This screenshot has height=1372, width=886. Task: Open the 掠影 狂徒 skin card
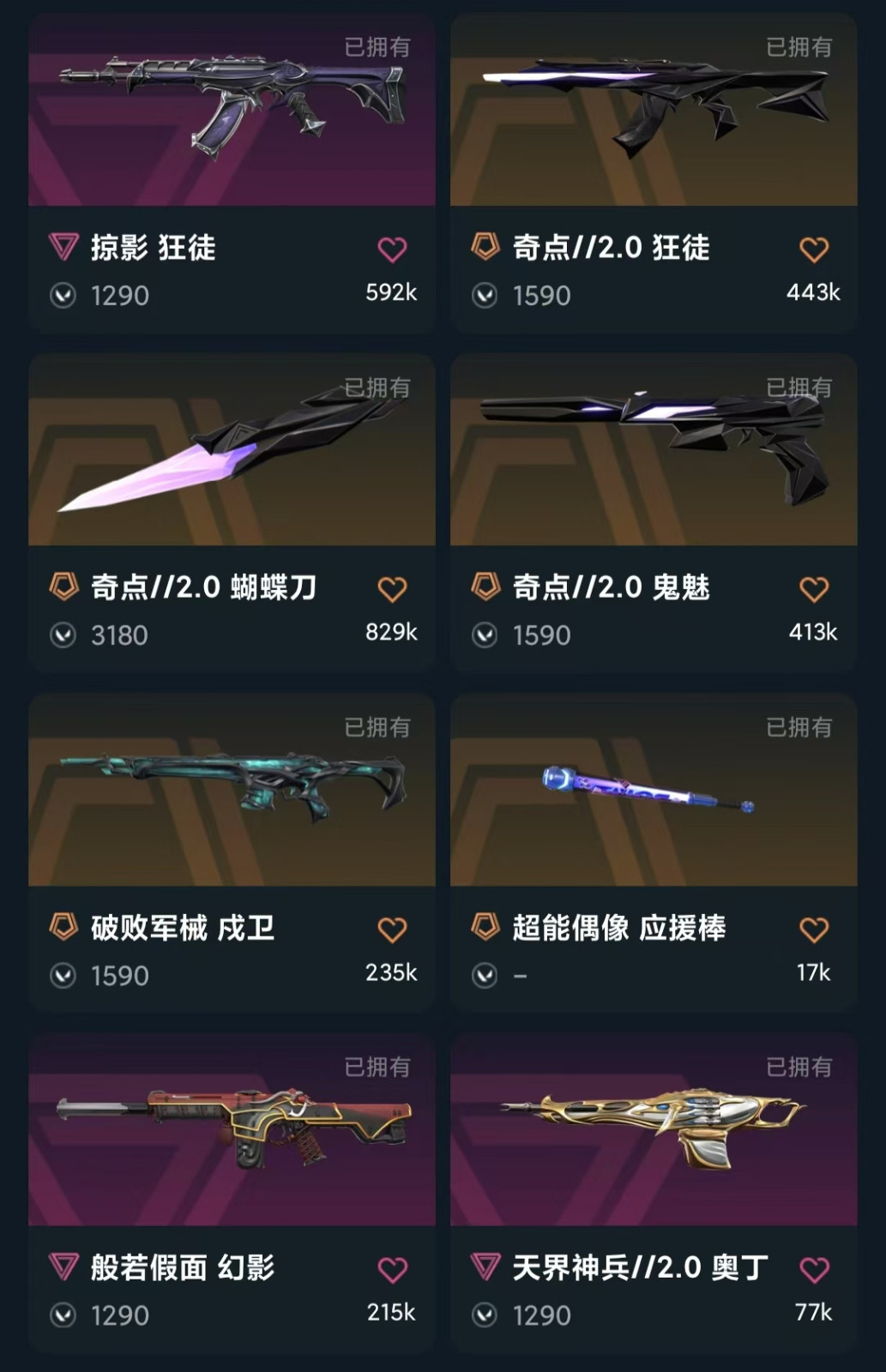[232, 111]
